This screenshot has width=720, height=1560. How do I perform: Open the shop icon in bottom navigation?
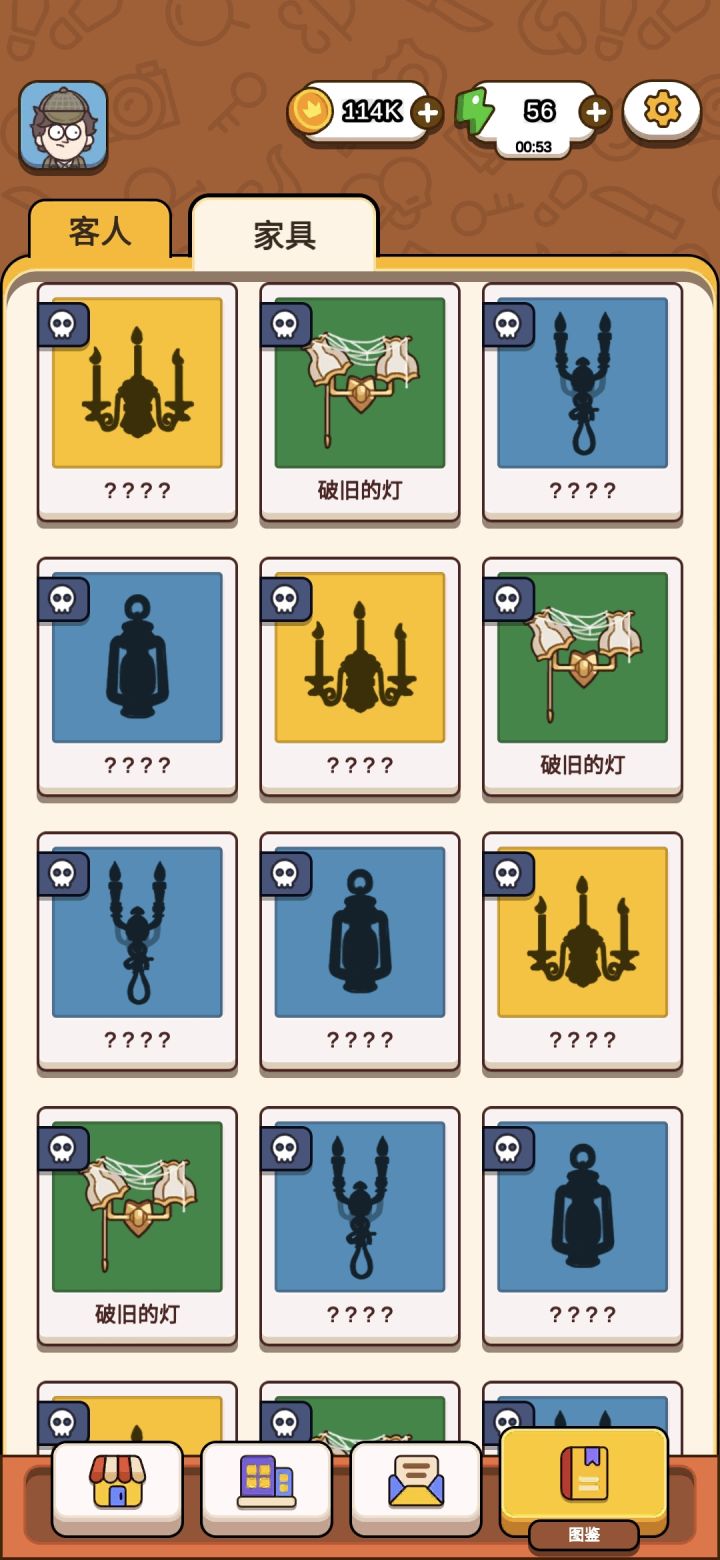(x=117, y=1487)
